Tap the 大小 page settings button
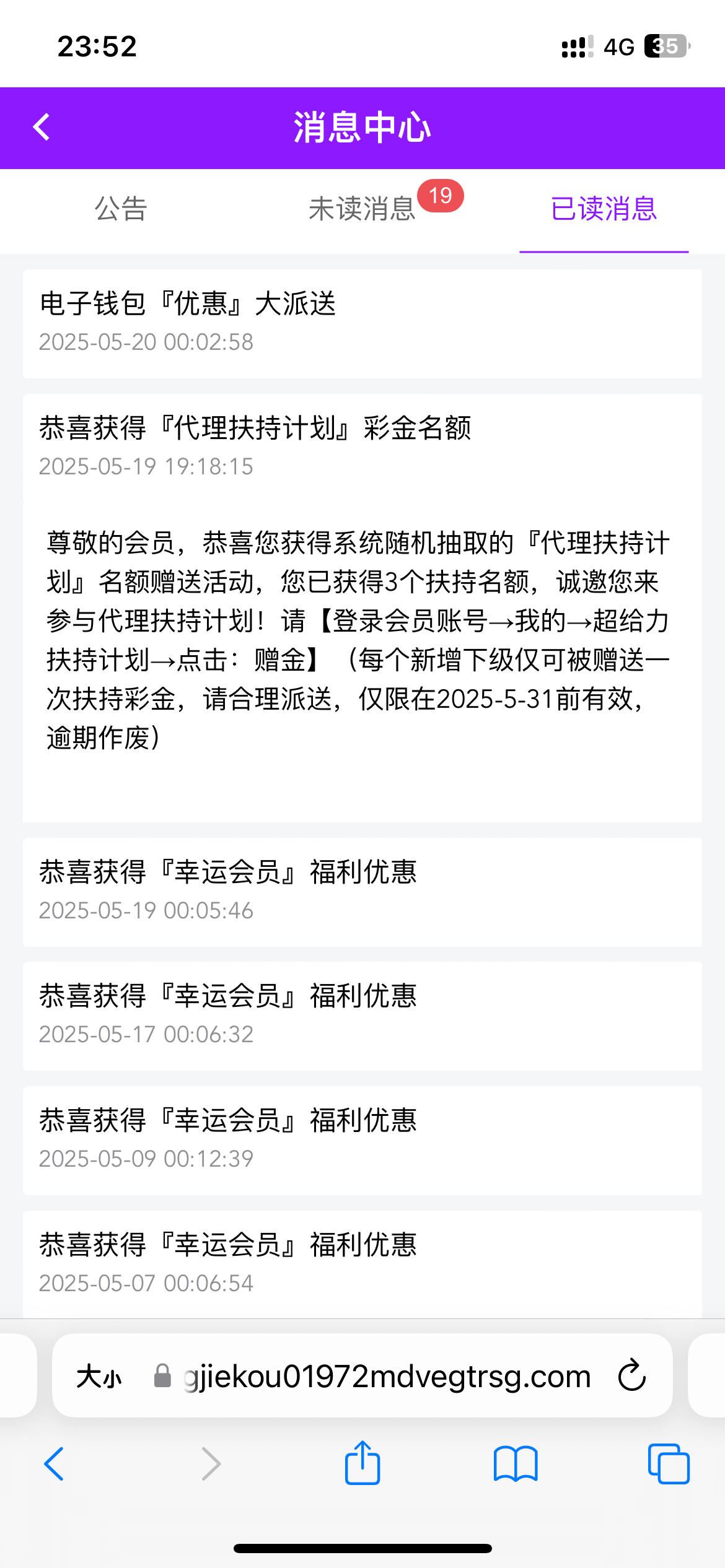The height and width of the screenshot is (1568, 725). click(x=99, y=1377)
